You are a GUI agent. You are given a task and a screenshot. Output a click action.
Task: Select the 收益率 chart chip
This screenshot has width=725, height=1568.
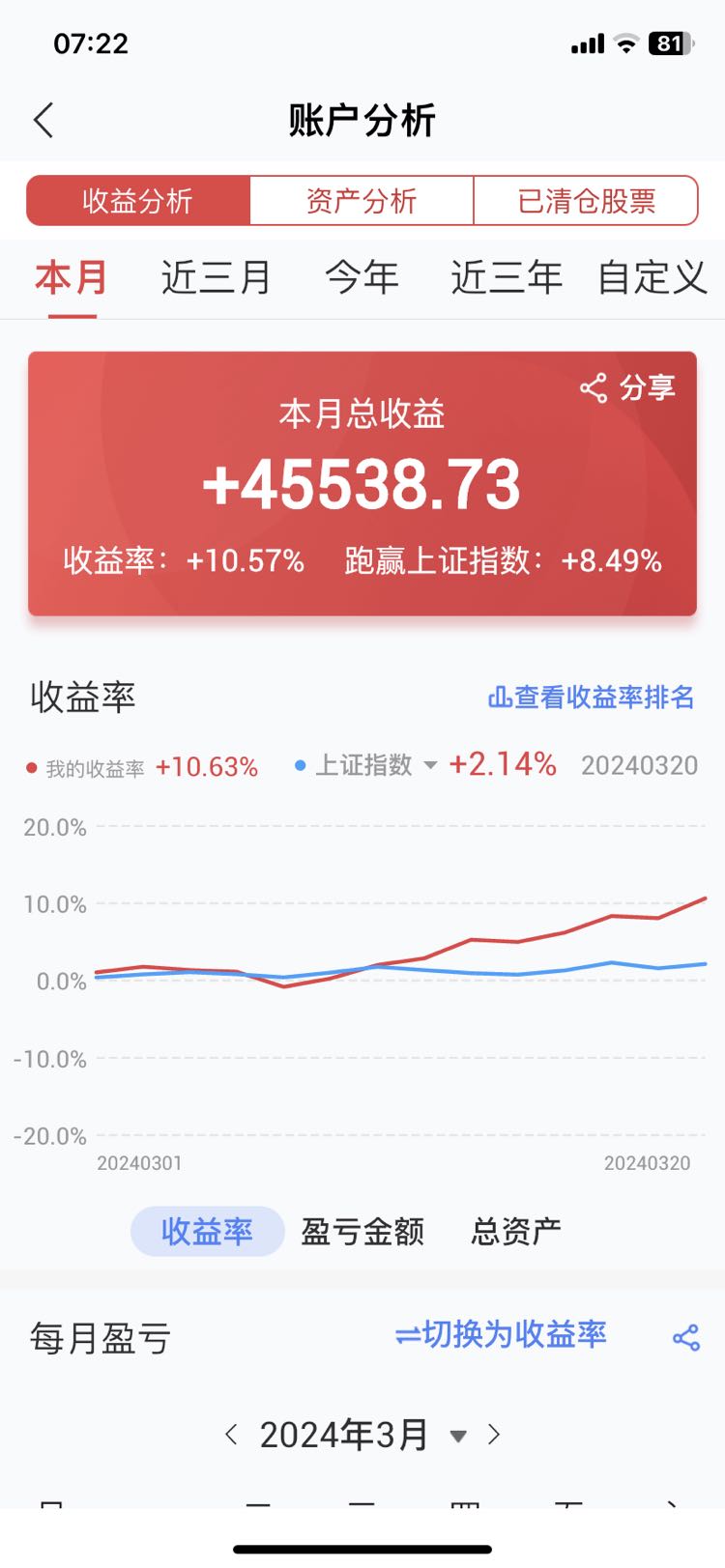click(207, 1232)
